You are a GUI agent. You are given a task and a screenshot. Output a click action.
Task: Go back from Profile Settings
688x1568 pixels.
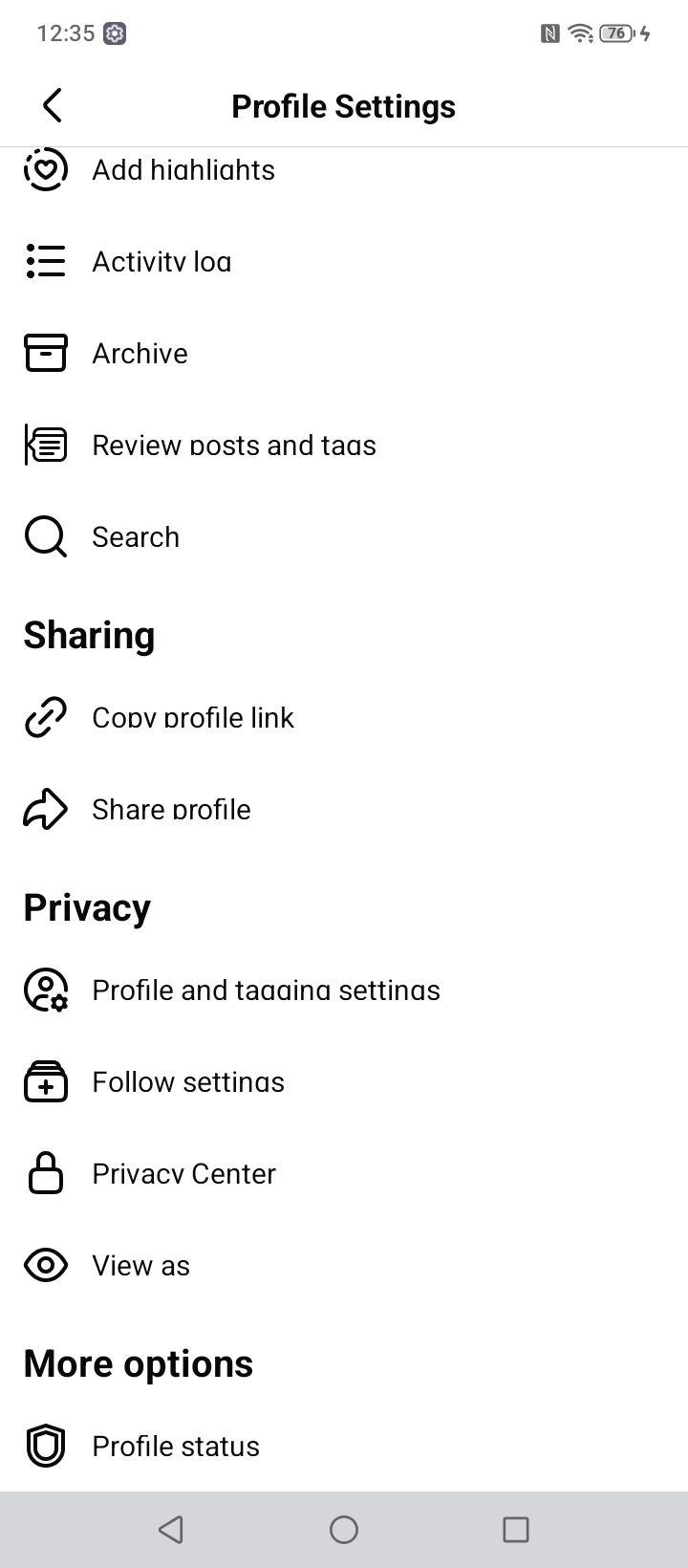tap(53, 105)
